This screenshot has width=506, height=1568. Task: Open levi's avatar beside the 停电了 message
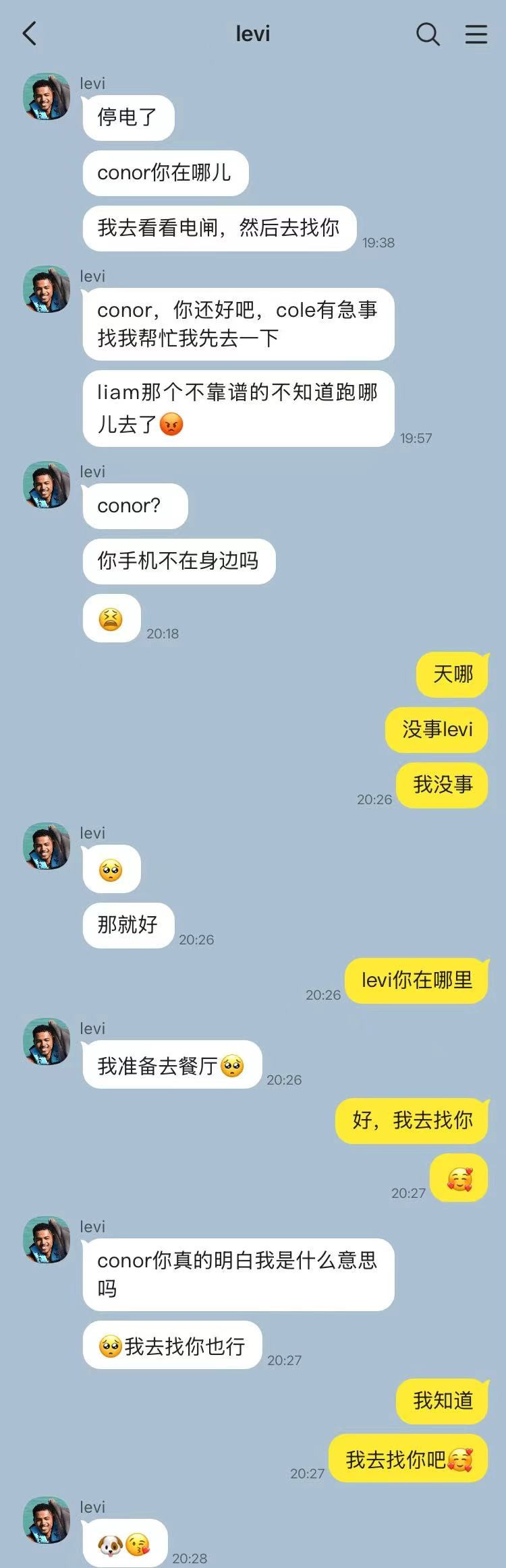(x=47, y=97)
